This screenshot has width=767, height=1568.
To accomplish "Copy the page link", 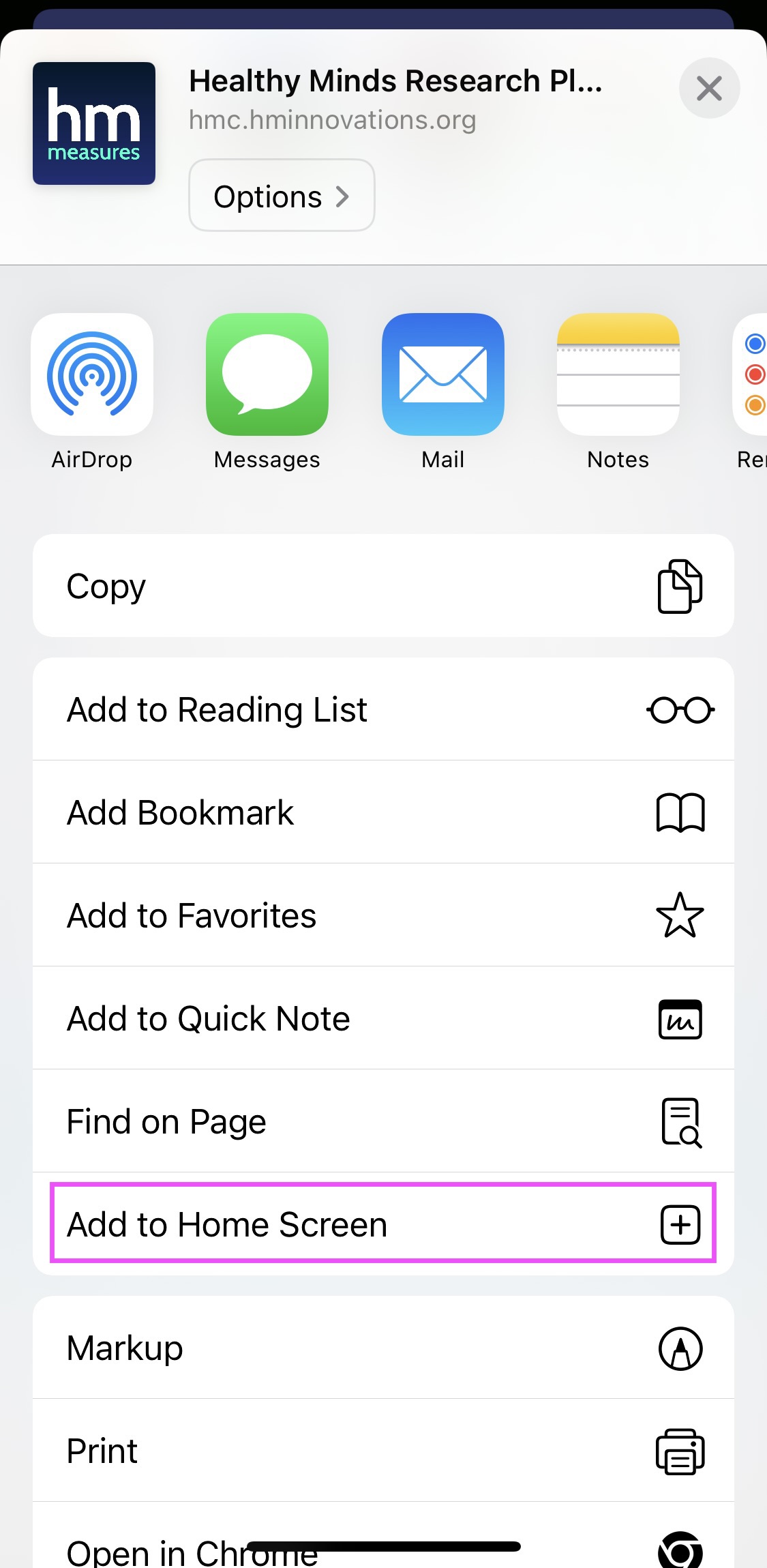I will 383,586.
